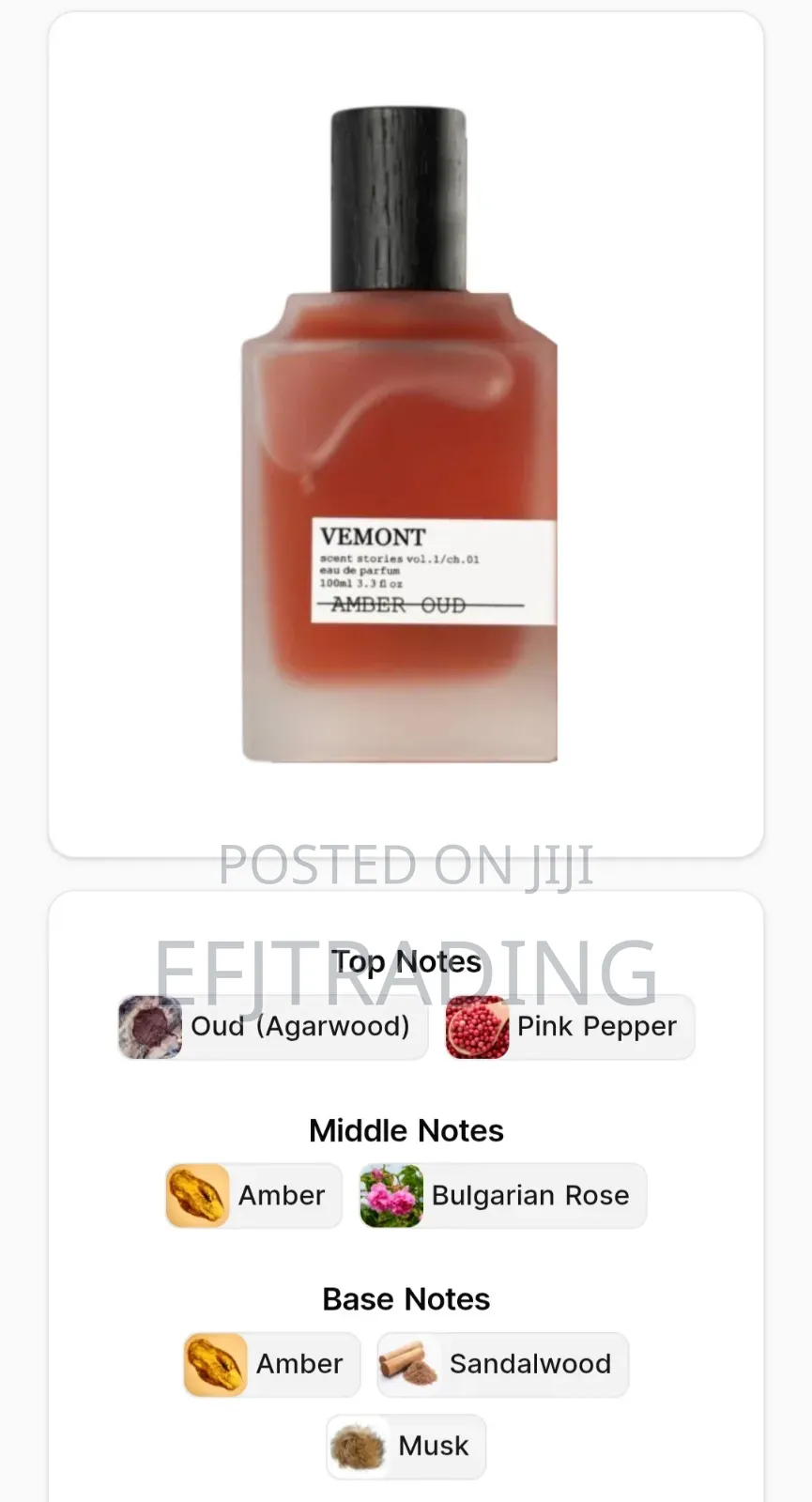The image size is (812, 1502).
Task: Click the Pink Pepper berries icon
Action: click(476, 1027)
